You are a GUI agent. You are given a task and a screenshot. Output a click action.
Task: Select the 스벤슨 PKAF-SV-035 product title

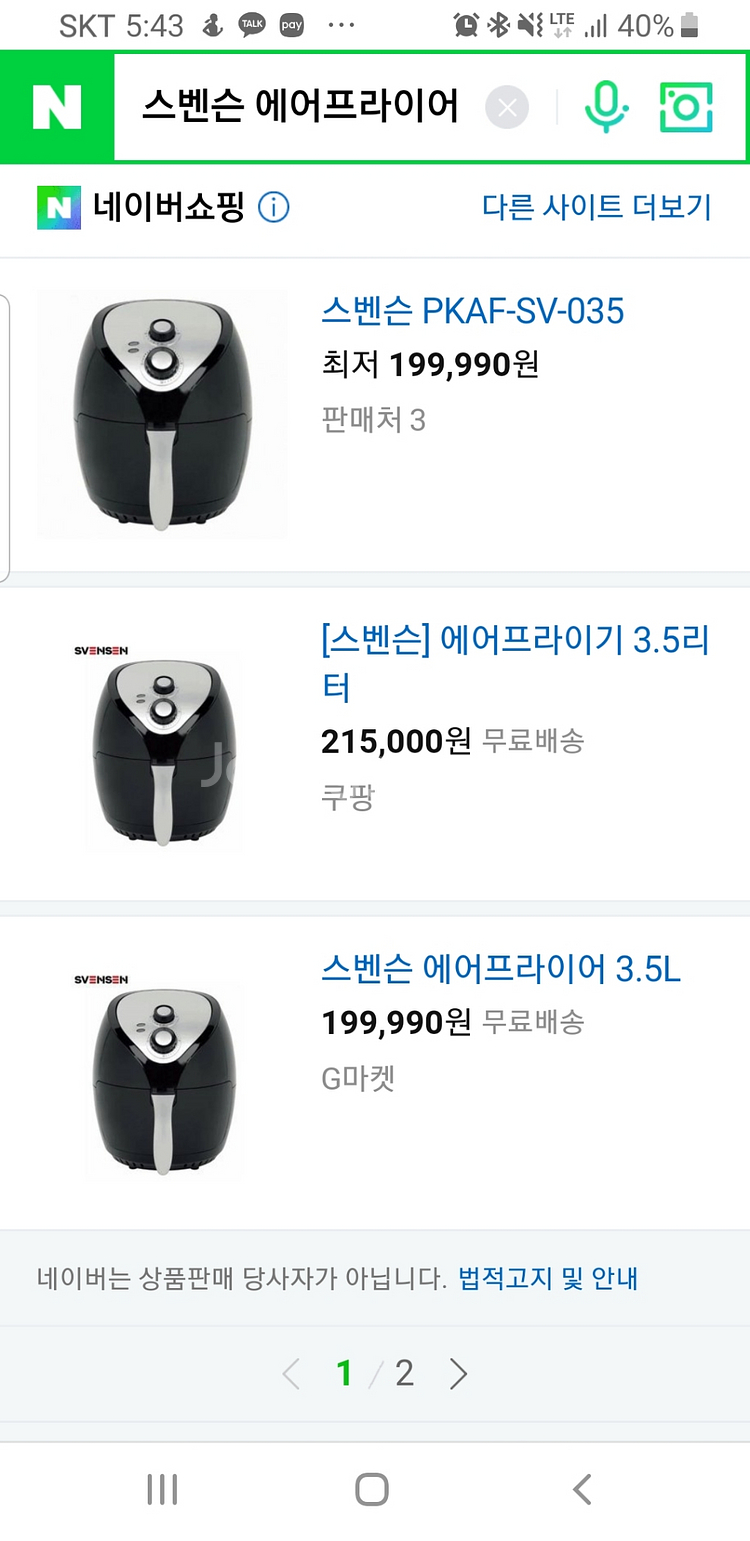coord(474,311)
